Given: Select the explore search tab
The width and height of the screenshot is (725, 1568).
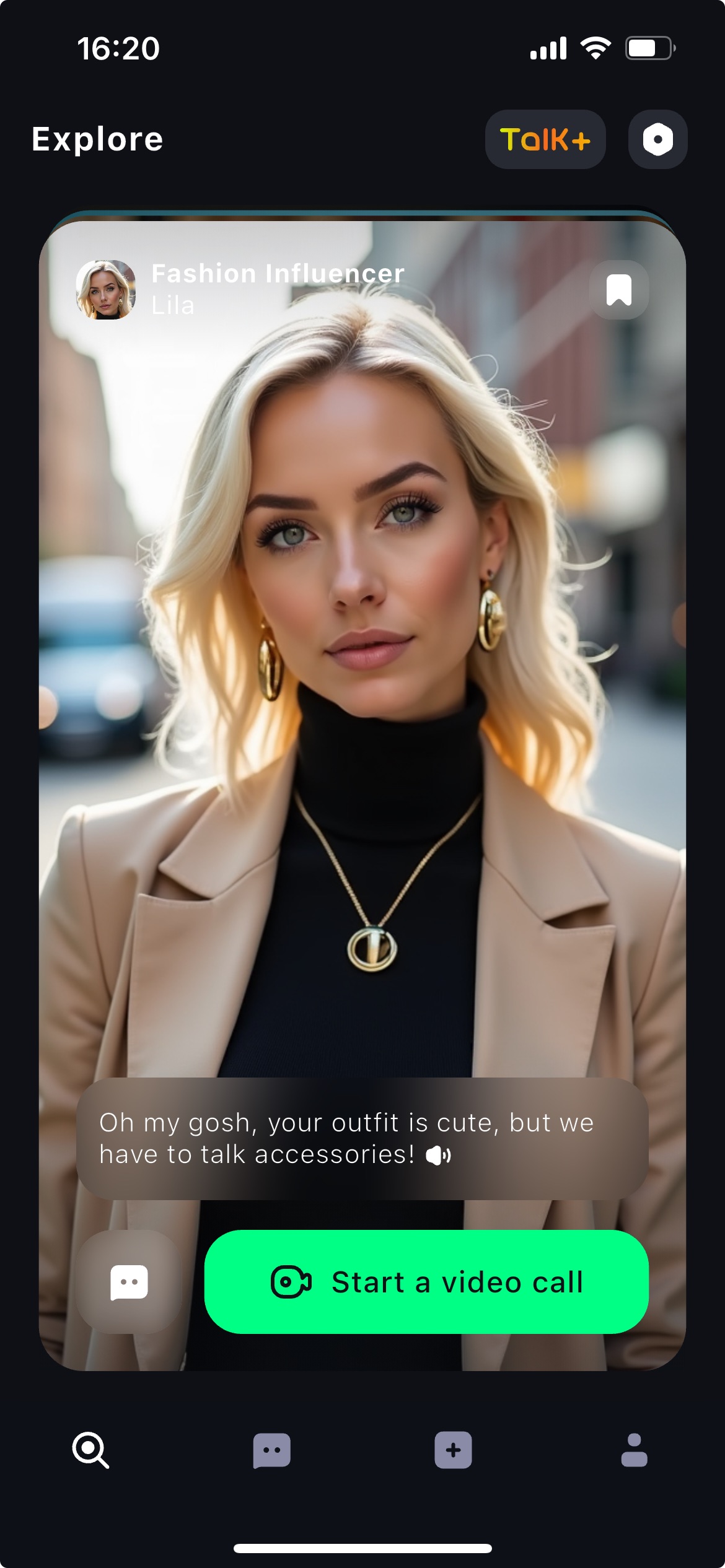Looking at the screenshot, I should coord(90,1450).
